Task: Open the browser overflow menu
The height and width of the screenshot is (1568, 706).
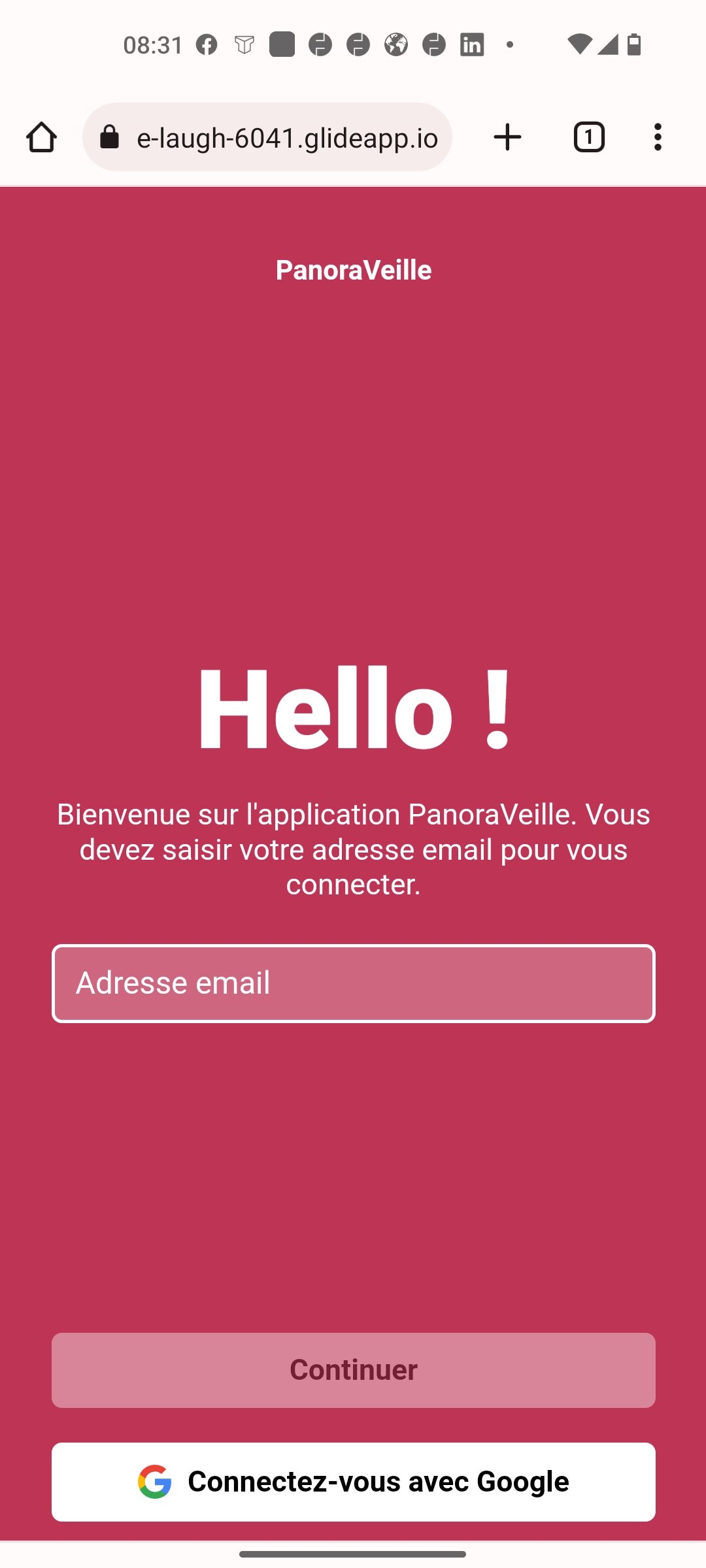Action: click(x=658, y=137)
